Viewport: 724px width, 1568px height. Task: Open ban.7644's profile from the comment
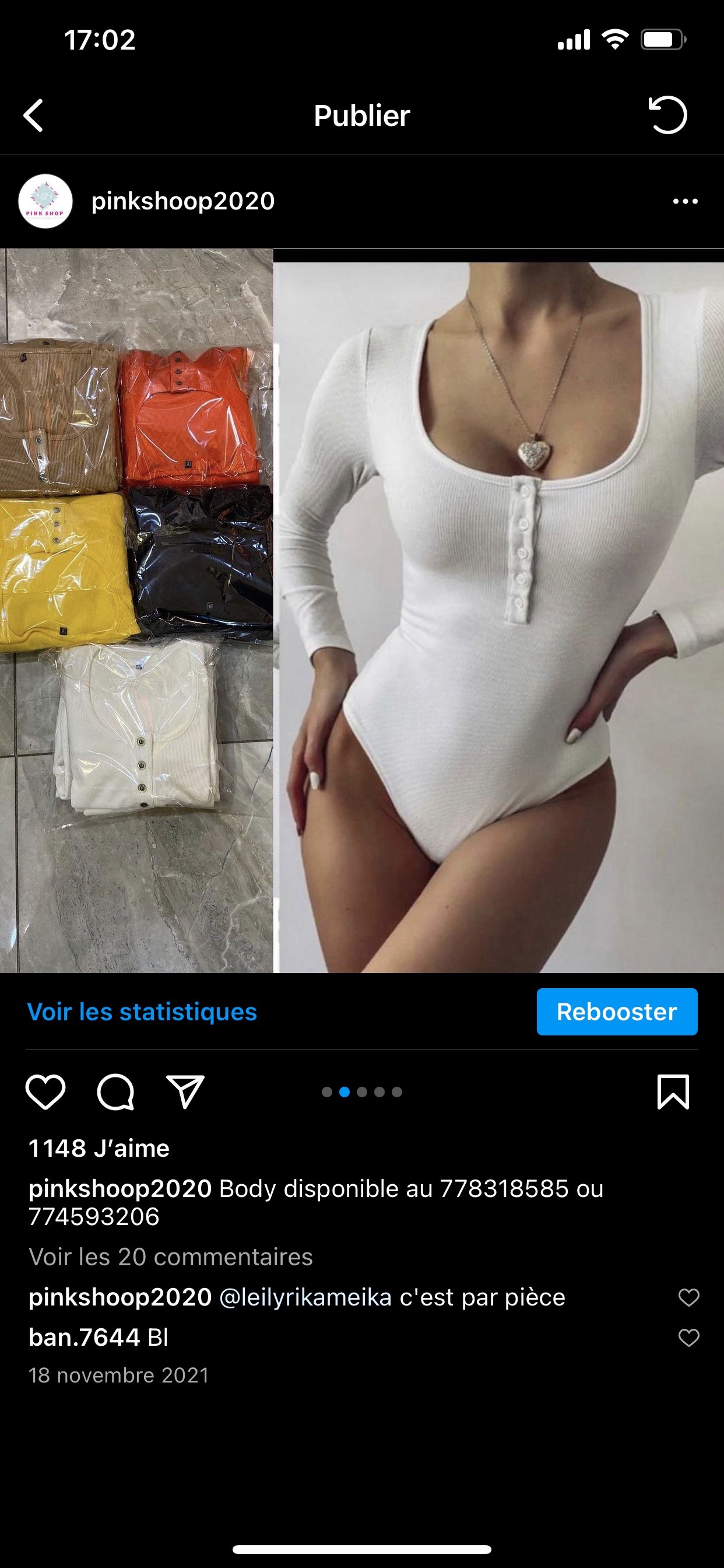click(x=85, y=1338)
